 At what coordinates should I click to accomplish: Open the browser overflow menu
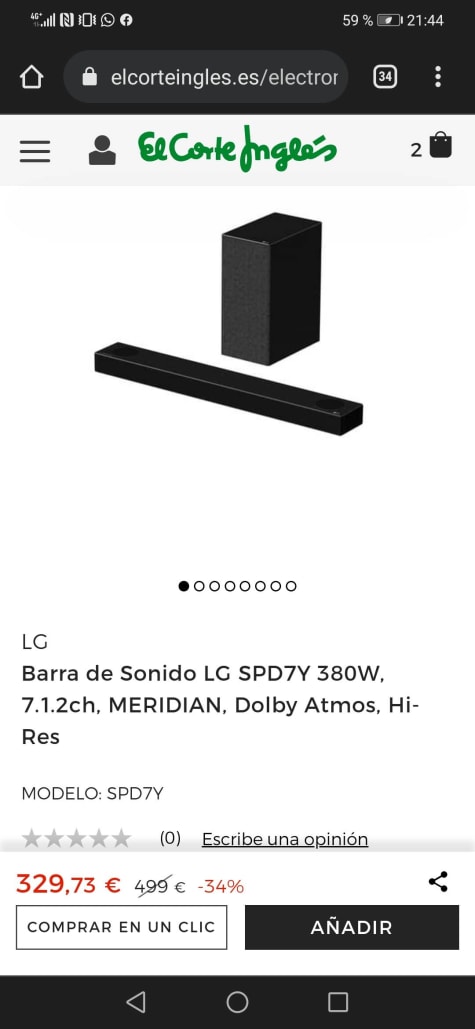(x=438, y=77)
